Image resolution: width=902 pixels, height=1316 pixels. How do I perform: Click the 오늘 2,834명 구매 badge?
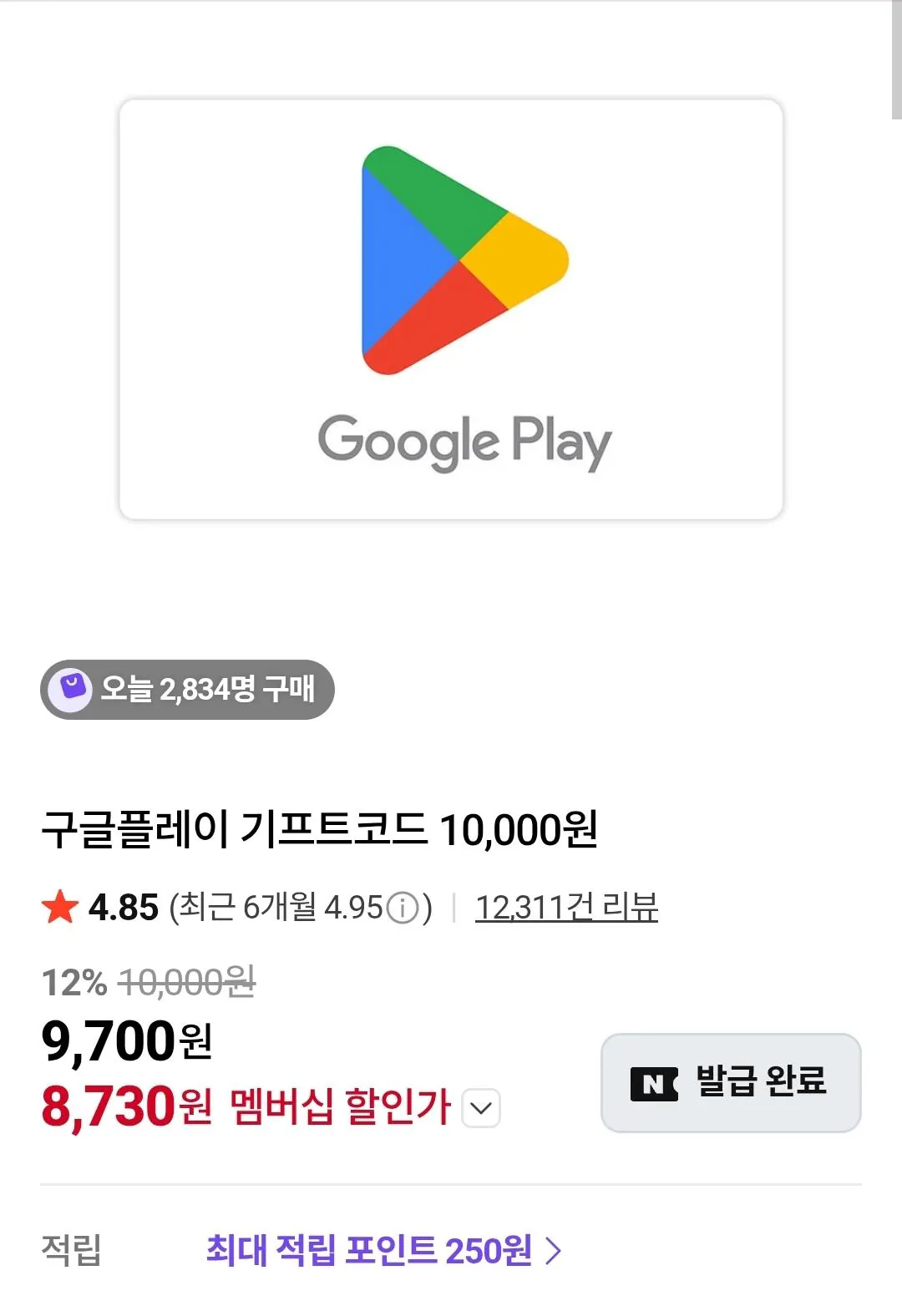coord(188,690)
